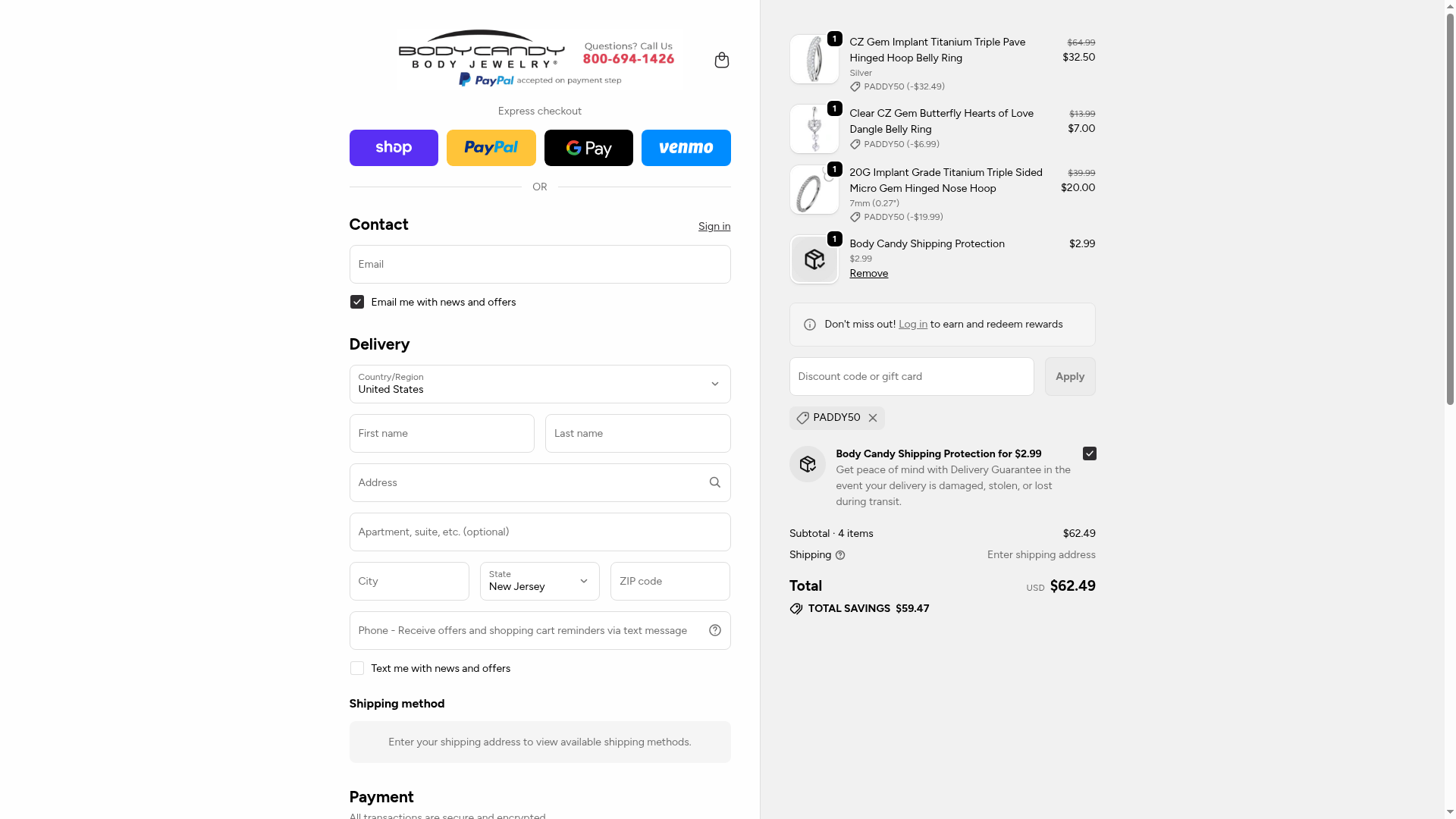Focus the Email field

tap(539, 264)
